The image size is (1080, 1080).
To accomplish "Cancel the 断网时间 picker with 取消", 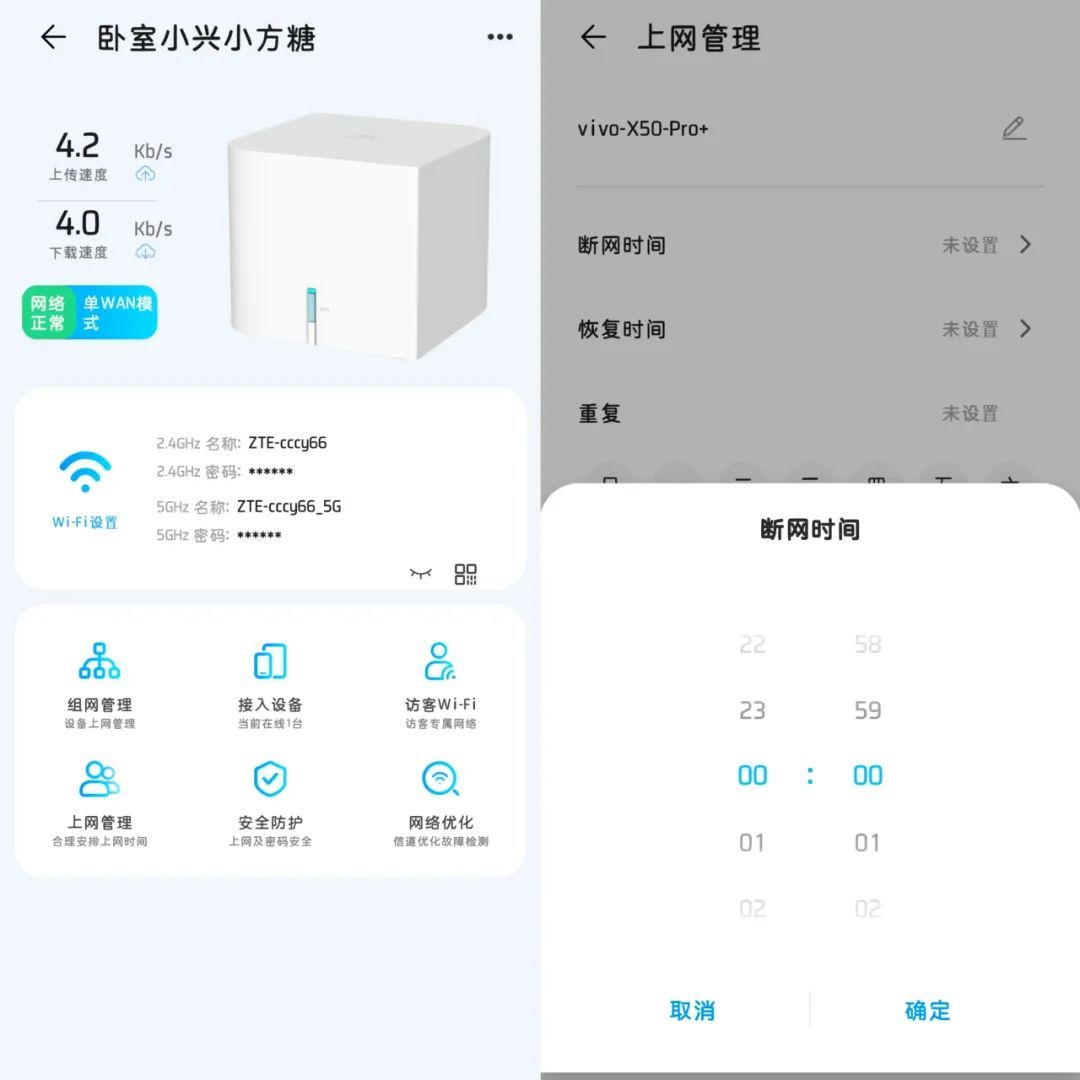I will tap(692, 1010).
